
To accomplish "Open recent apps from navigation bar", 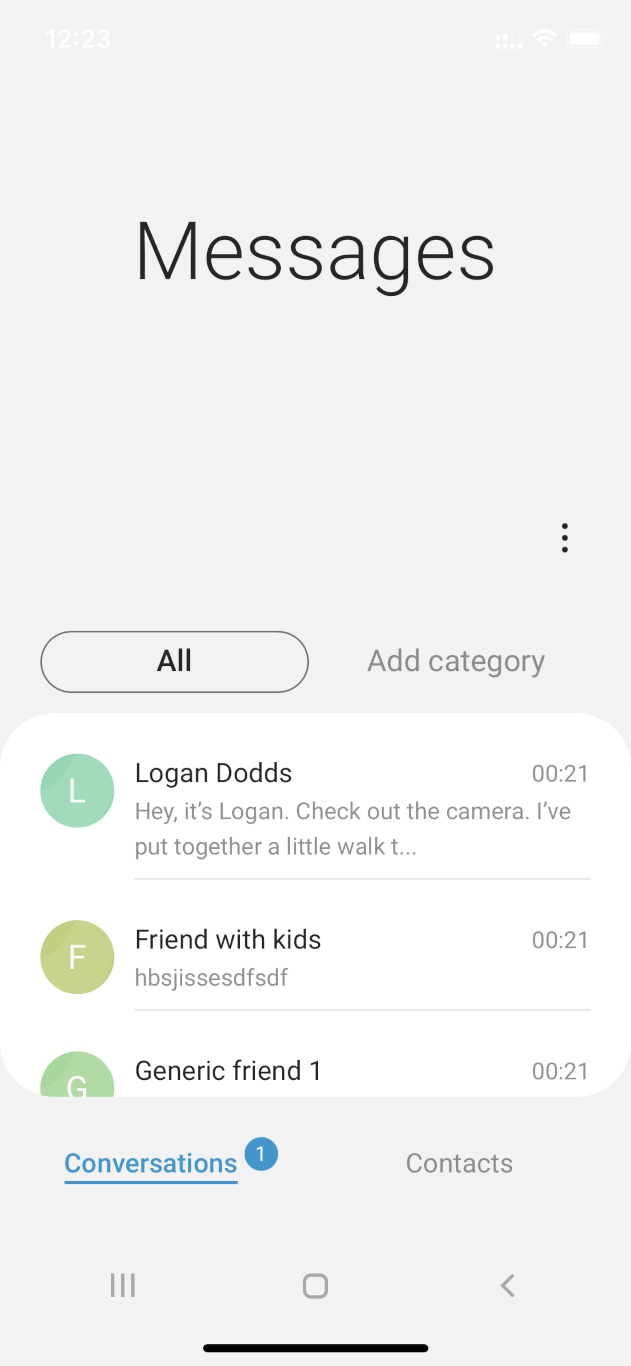I will pyautogui.click(x=123, y=1286).
